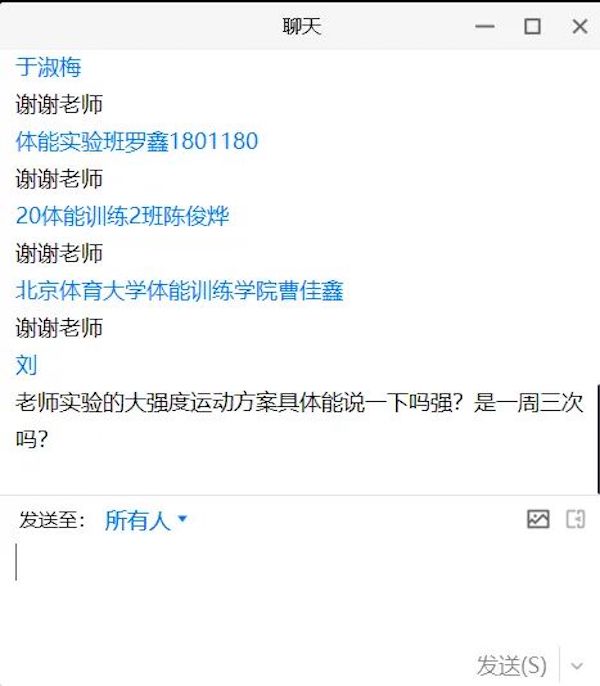This screenshot has width=600, height=686.
Task: Minimize the 聊天 chat window
Action: click(x=486, y=27)
